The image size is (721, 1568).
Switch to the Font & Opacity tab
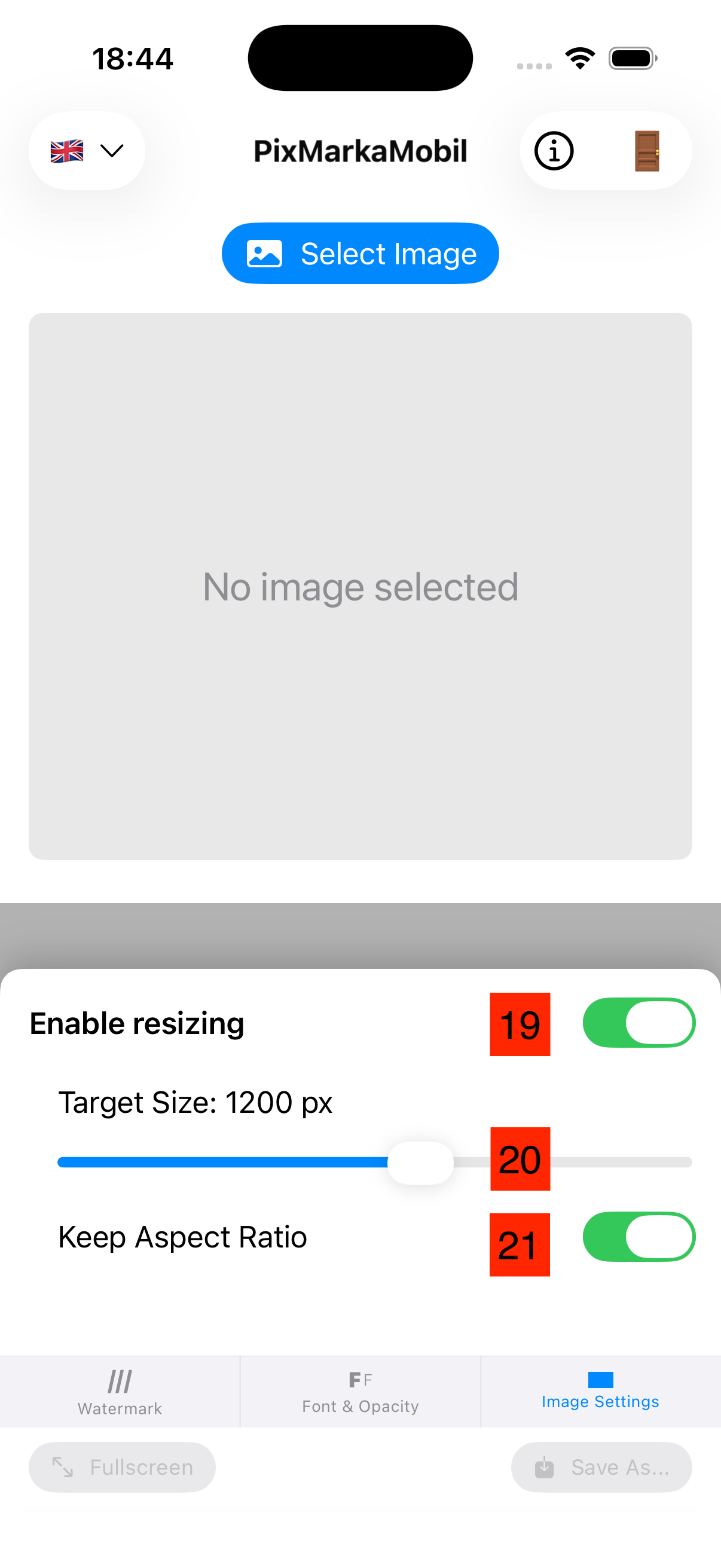coord(360,1392)
